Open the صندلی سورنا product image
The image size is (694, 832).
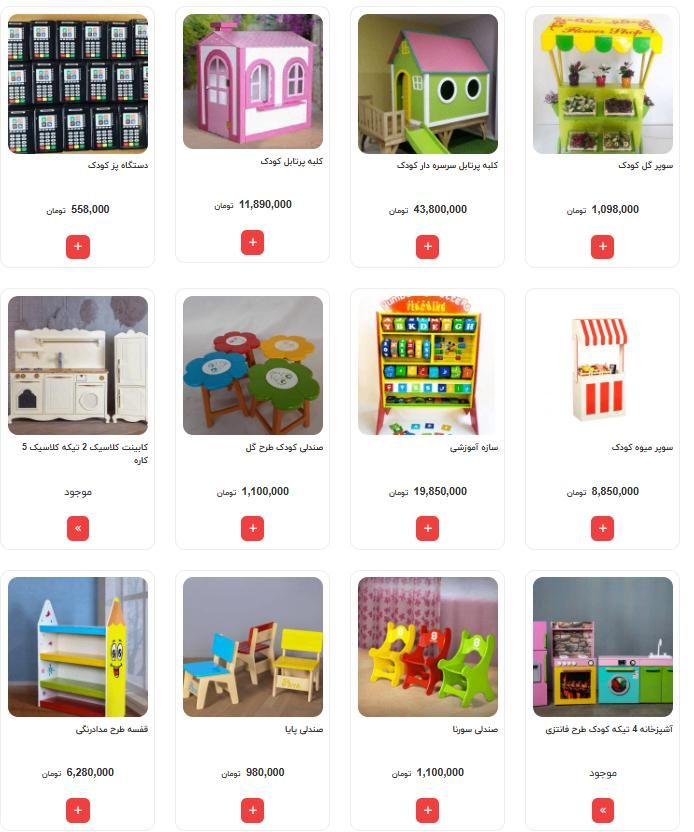(428, 647)
